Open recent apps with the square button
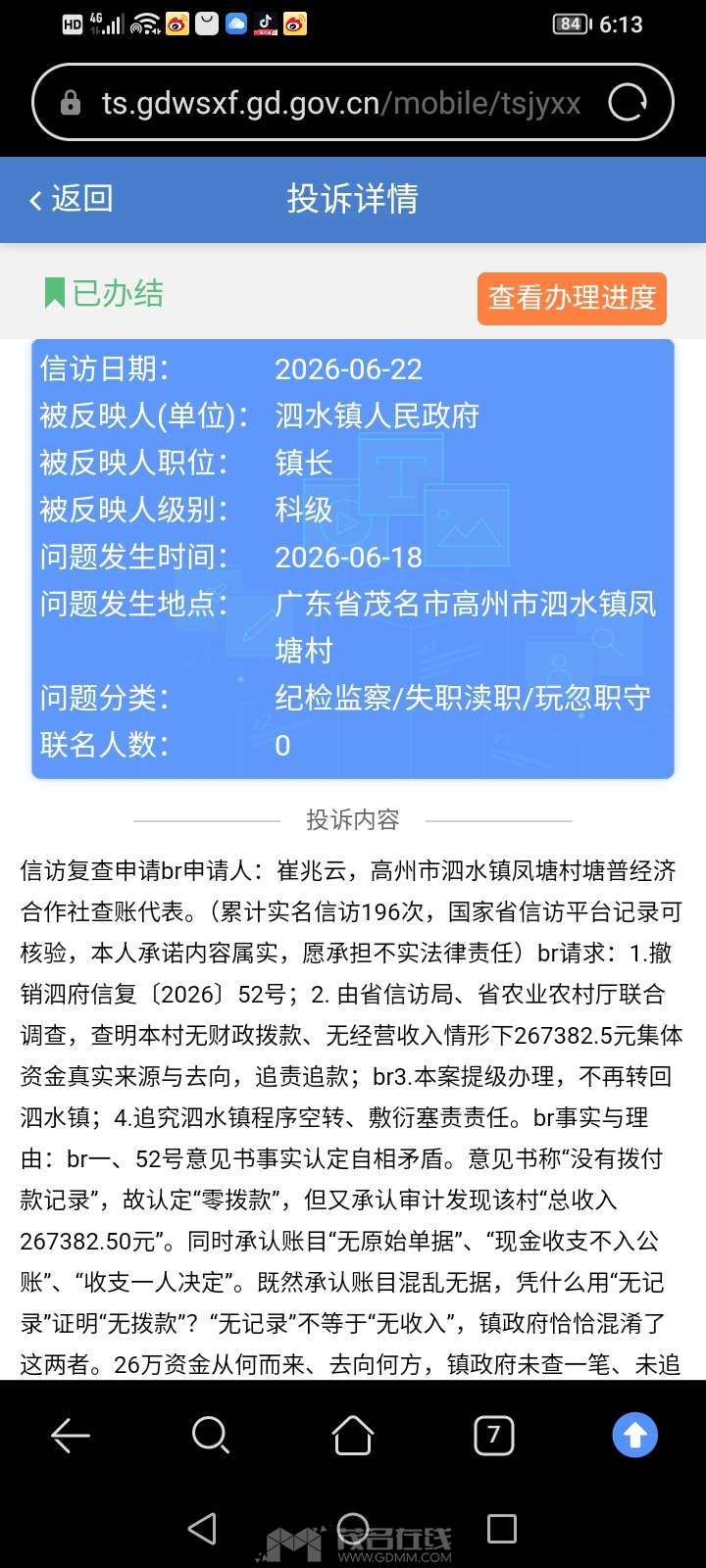 click(502, 1529)
